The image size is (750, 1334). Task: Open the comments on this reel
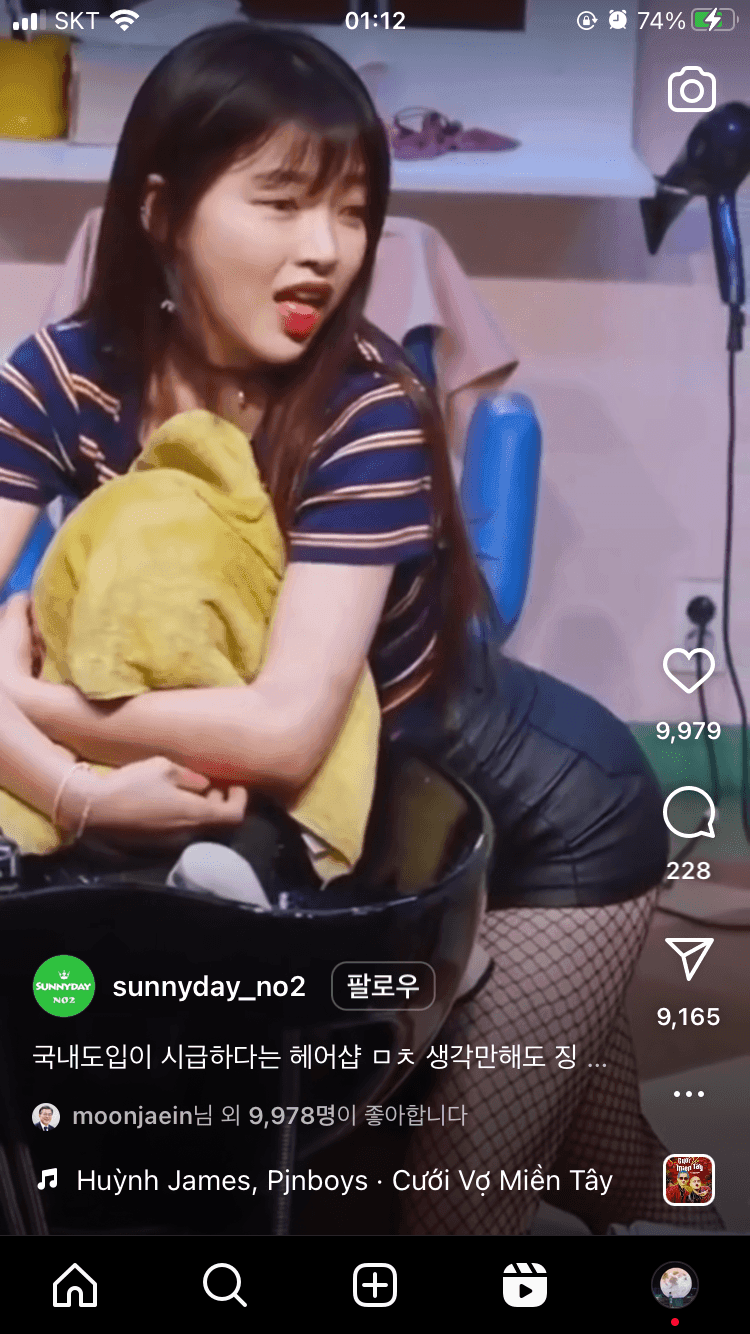coord(689,813)
